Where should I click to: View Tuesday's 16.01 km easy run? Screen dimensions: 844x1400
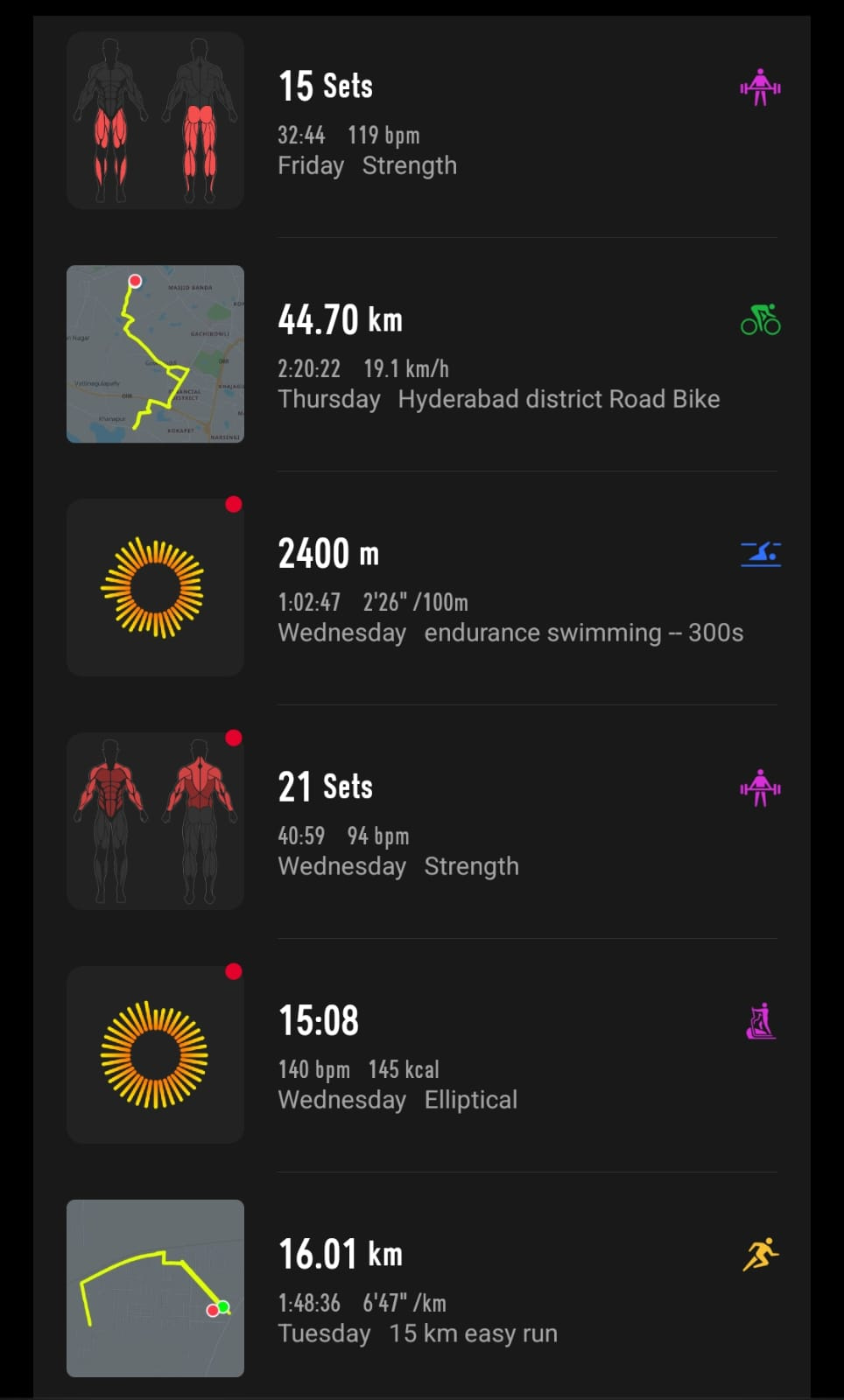pyautogui.click(x=420, y=1289)
